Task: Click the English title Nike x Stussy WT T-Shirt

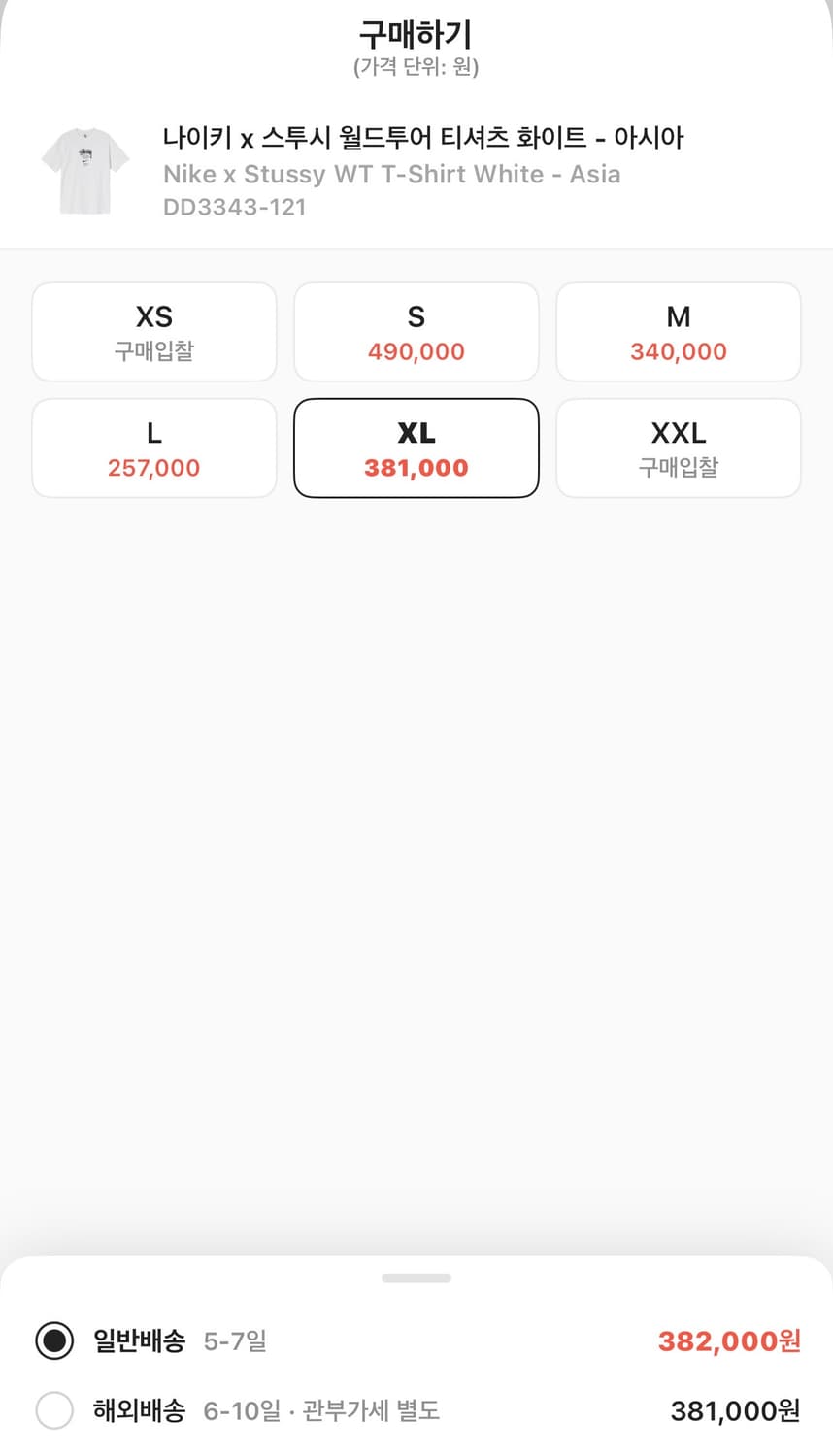Action: click(392, 175)
